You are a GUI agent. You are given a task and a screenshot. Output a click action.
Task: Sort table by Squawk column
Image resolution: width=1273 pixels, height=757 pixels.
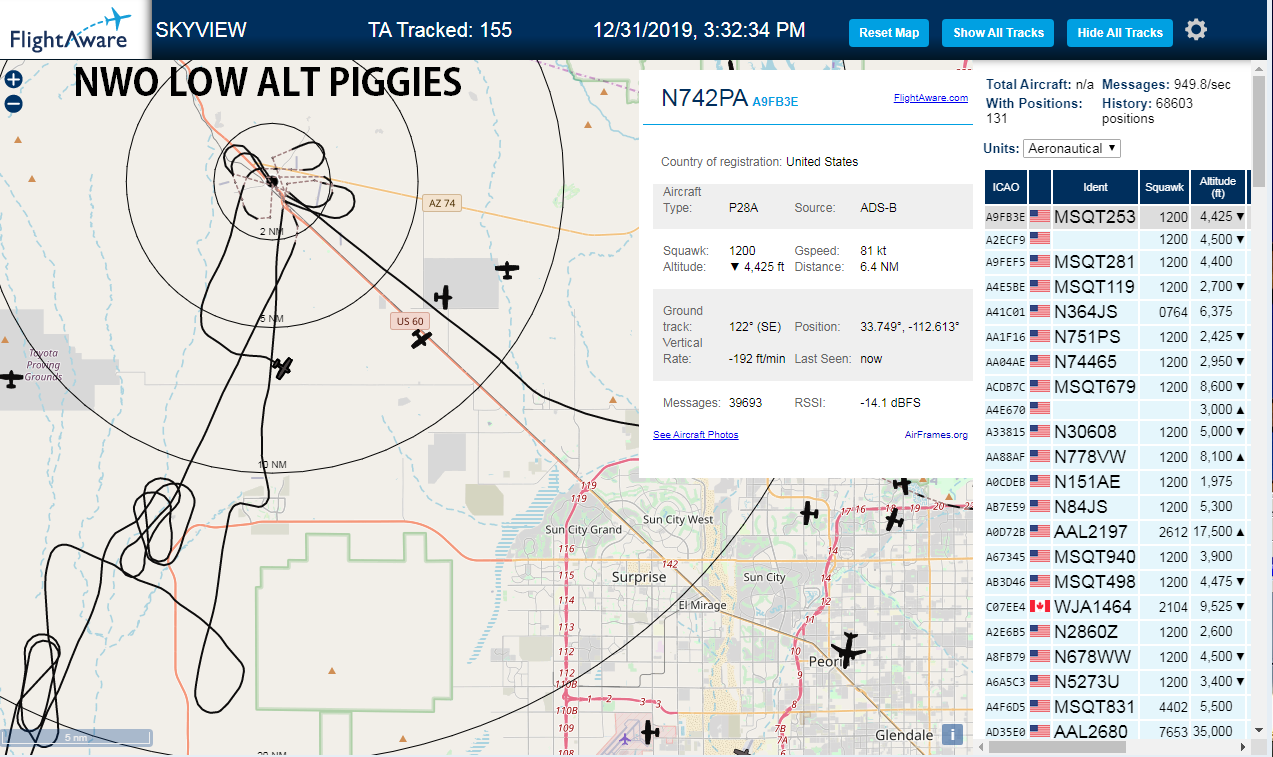(1164, 187)
